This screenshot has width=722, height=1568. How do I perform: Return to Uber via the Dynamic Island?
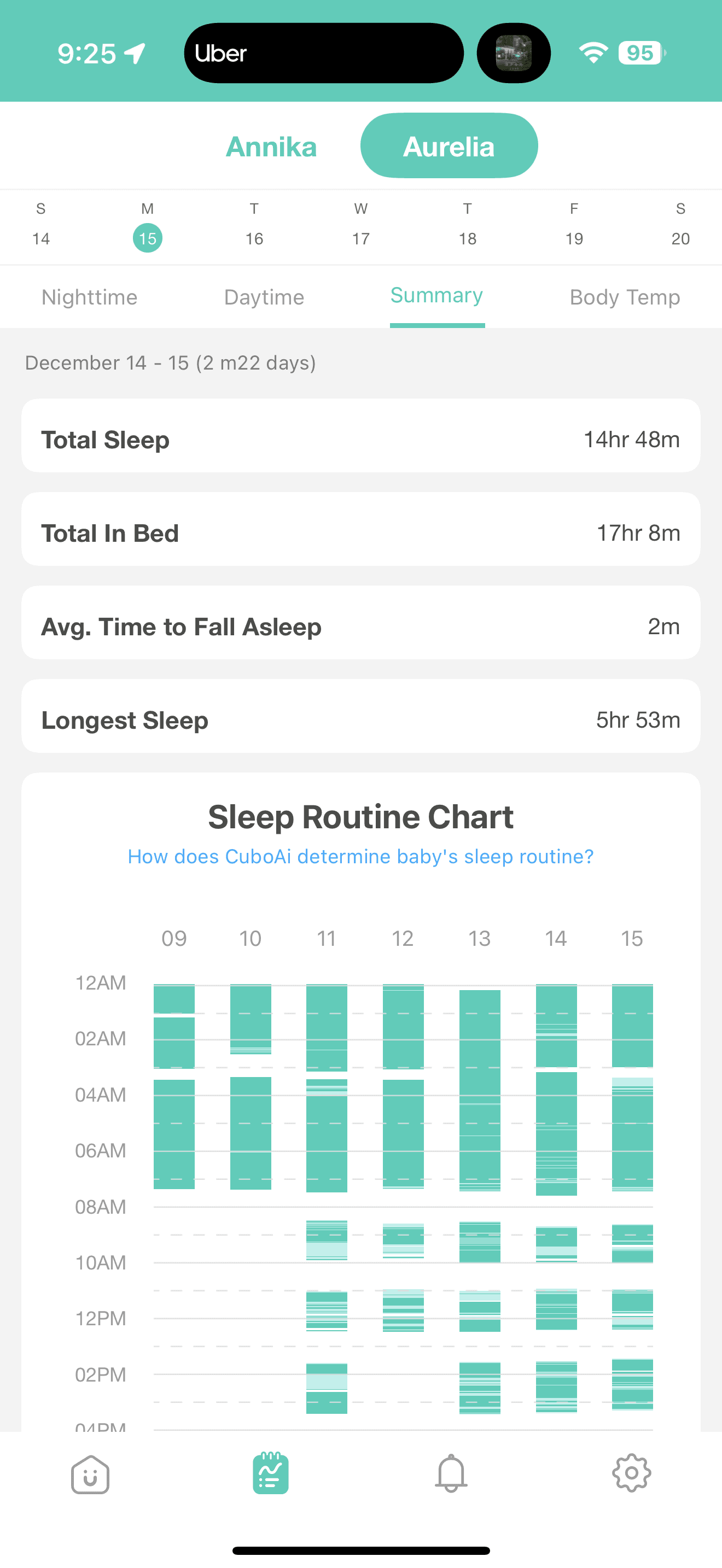(323, 54)
